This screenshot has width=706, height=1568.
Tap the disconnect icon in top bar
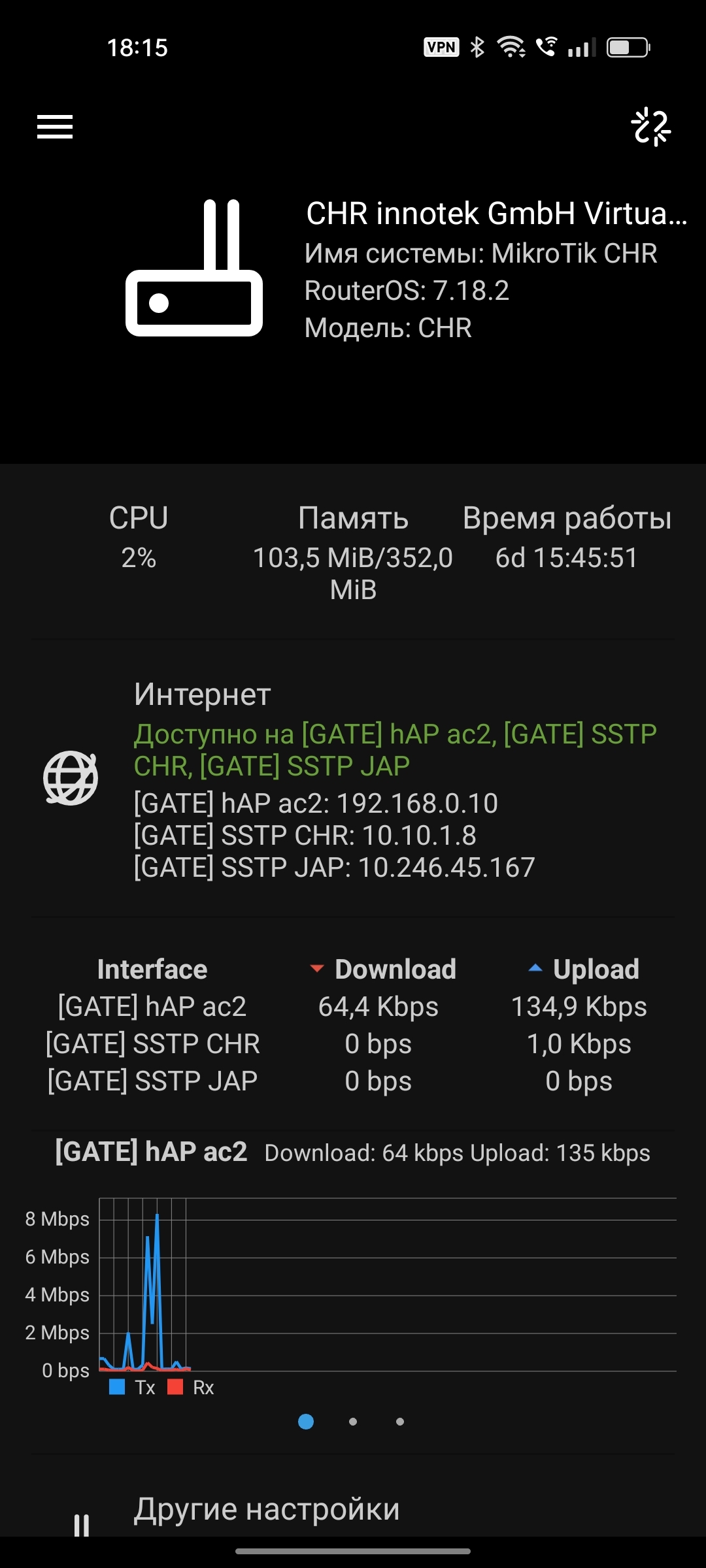tap(650, 127)
